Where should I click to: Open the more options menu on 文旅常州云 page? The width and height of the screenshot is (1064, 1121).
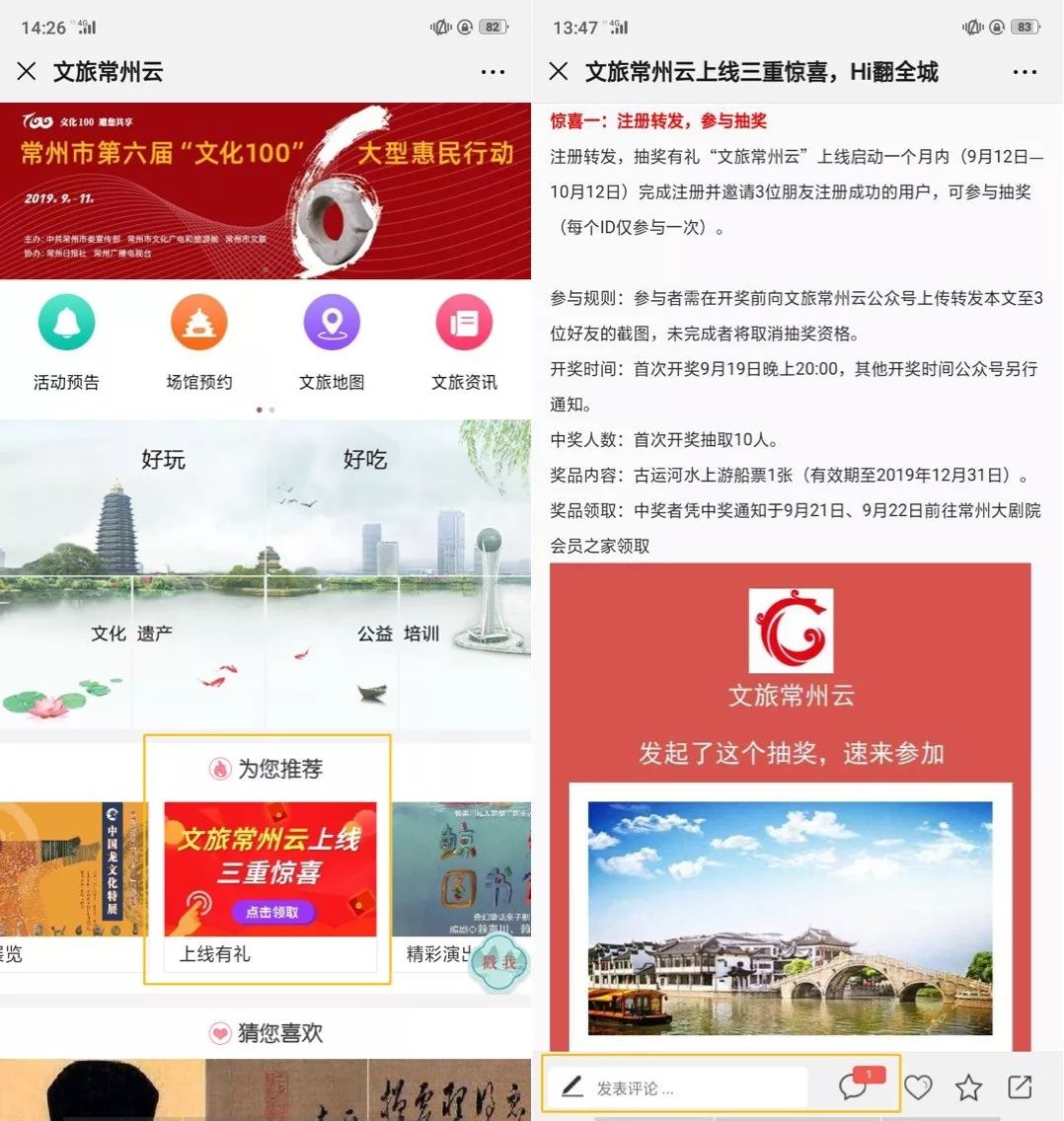tap(493, 71)
